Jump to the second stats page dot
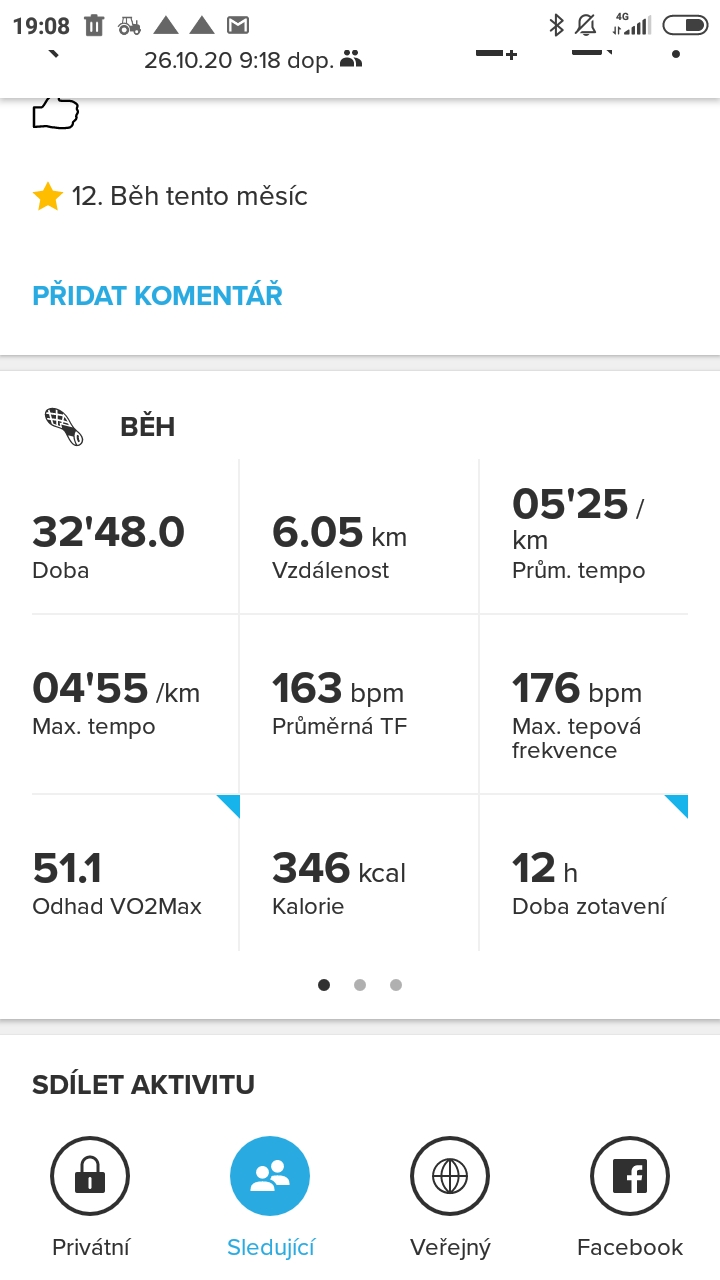 pyautogui.click(x=360, y=985)
